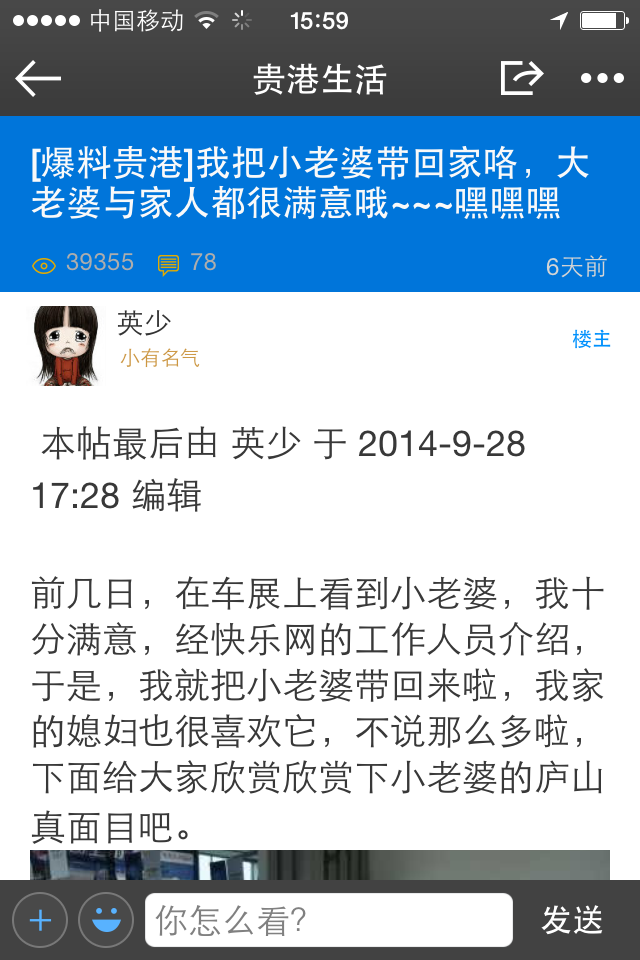Open 英少 username link
Image resolution: width=640 pixels, height=960 pixels.
144,322
